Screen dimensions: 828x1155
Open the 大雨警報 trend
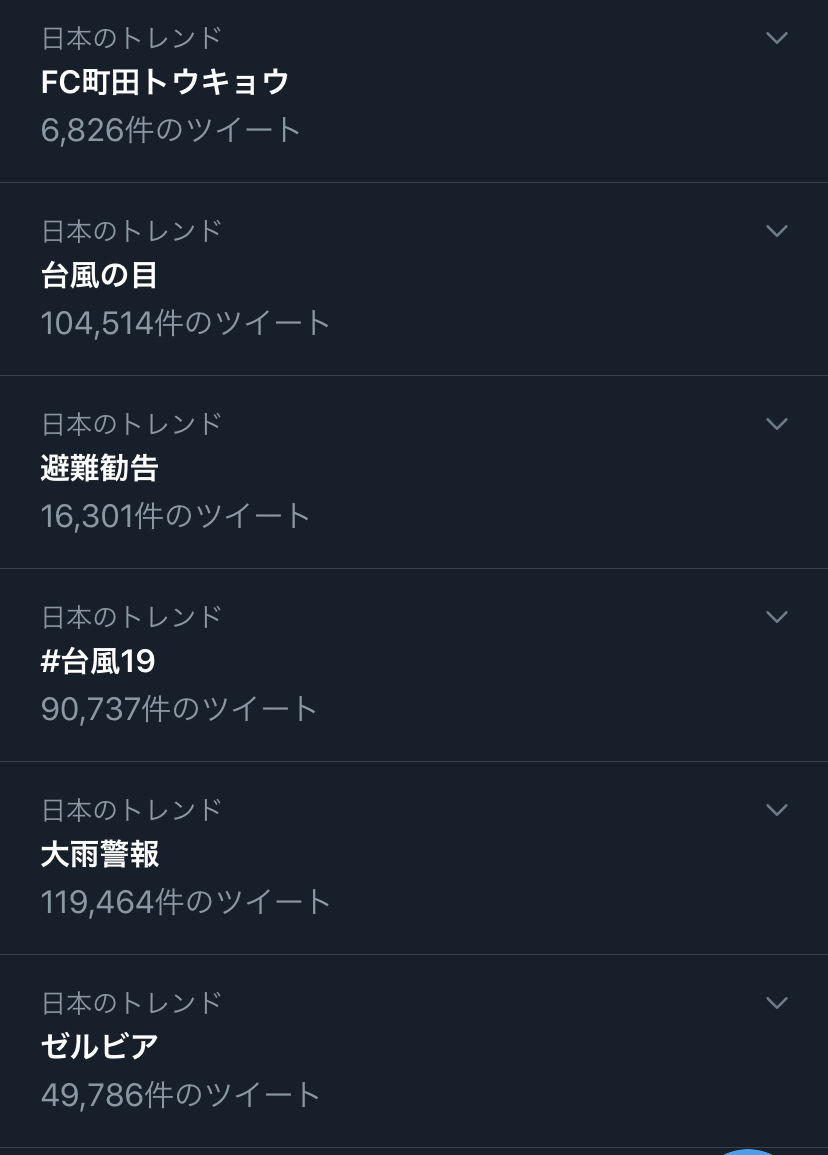100,854
